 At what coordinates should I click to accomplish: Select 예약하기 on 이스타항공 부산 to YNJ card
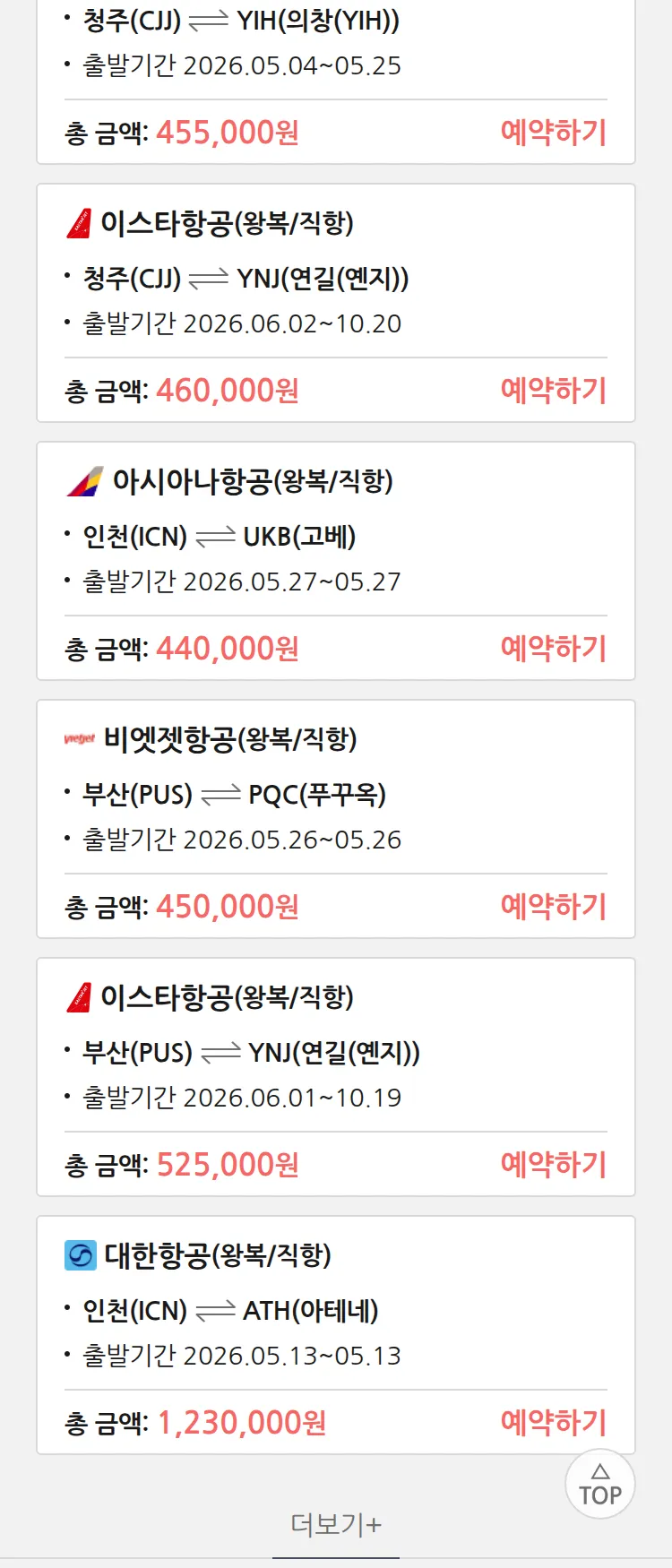553,1165
